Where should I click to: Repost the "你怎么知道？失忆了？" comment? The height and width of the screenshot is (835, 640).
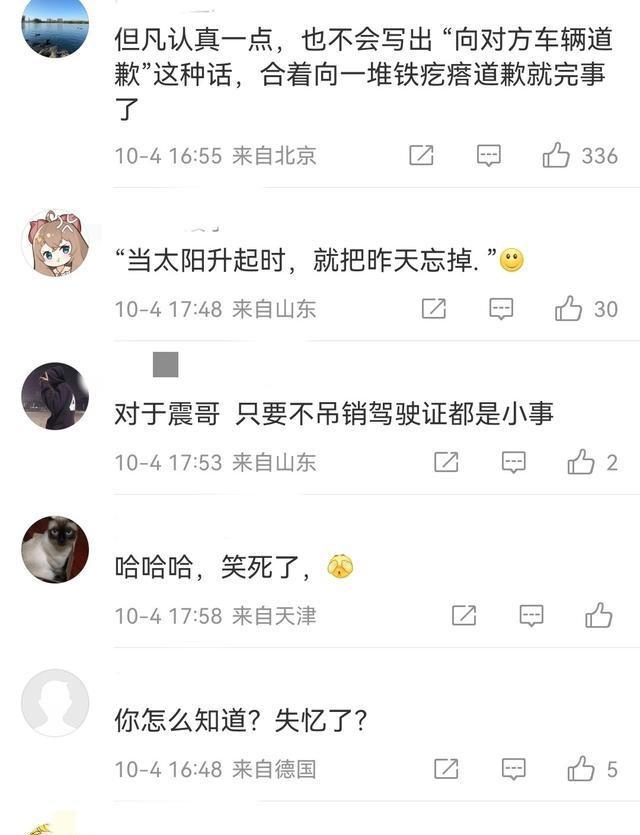tap(446, 768)
